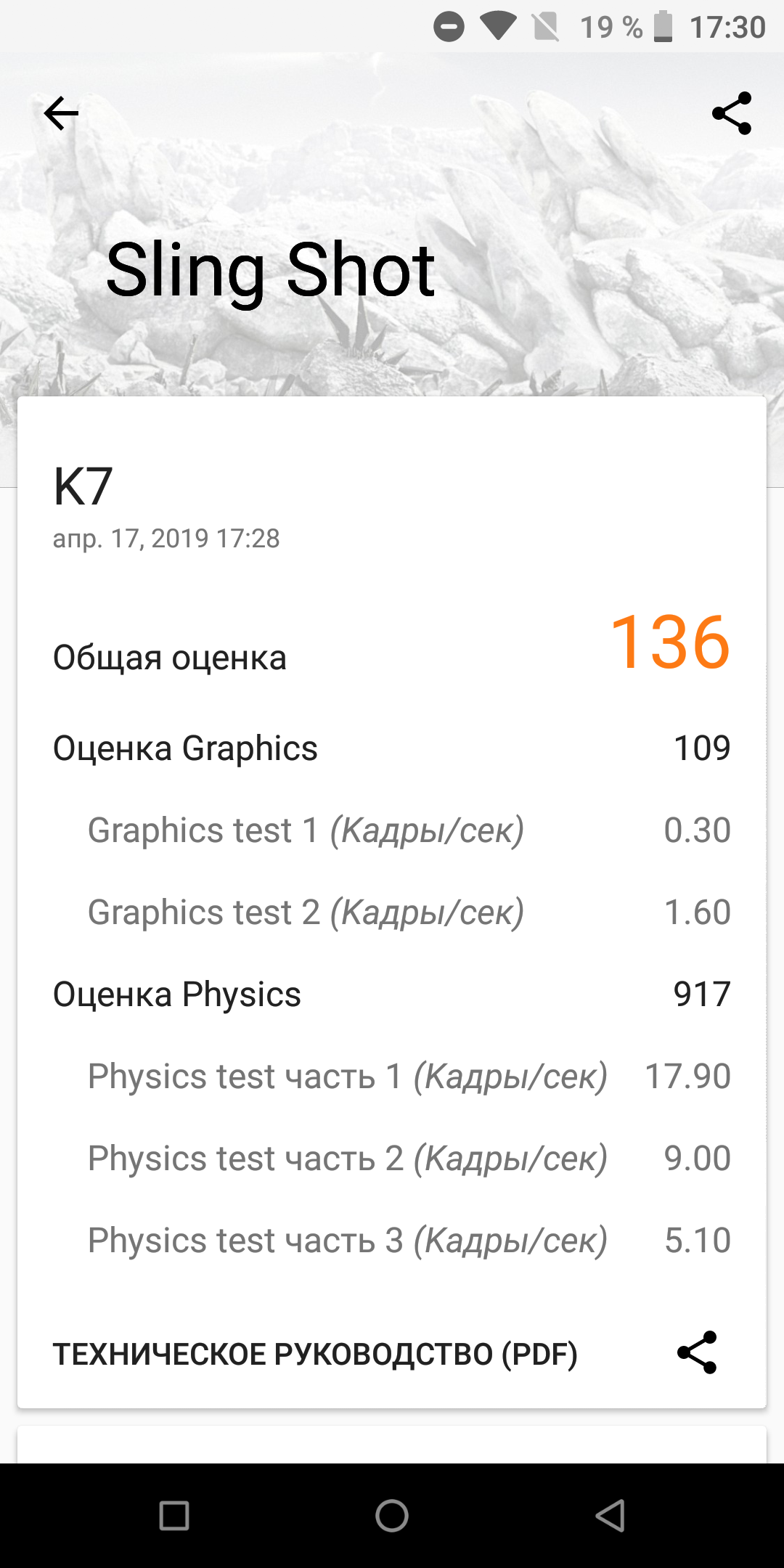Share result via top-right share icon
The width and height of the screenshot is (784, 1568).
(x=732, y=113)
